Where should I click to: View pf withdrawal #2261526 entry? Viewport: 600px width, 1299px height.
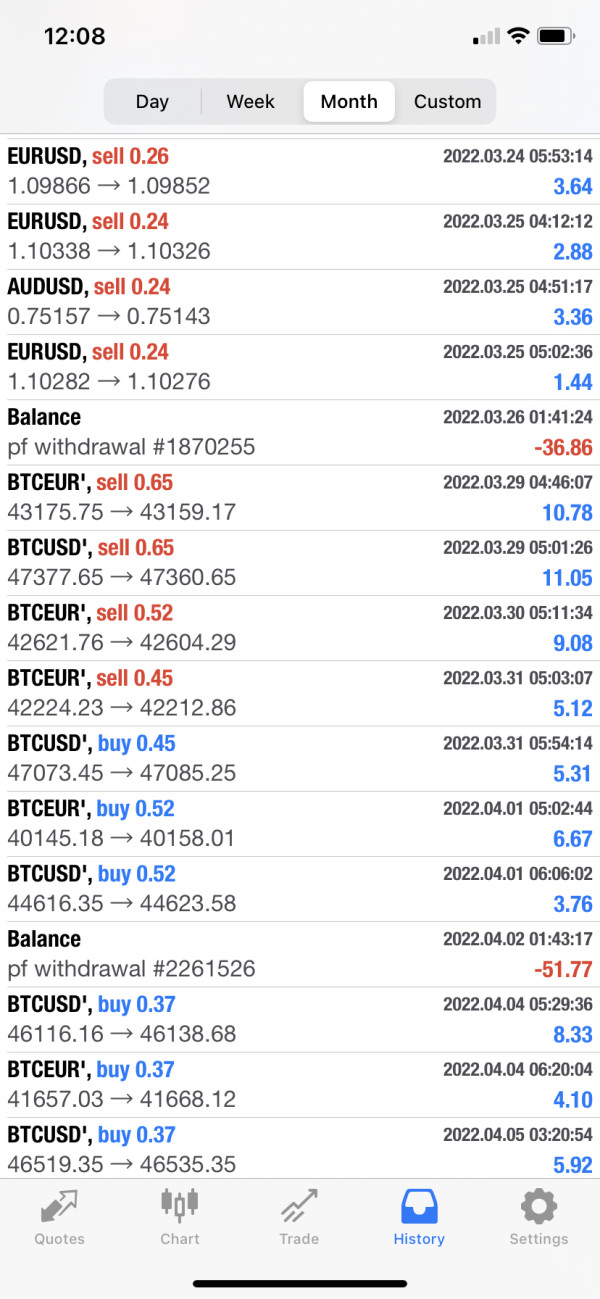point(300,954)
